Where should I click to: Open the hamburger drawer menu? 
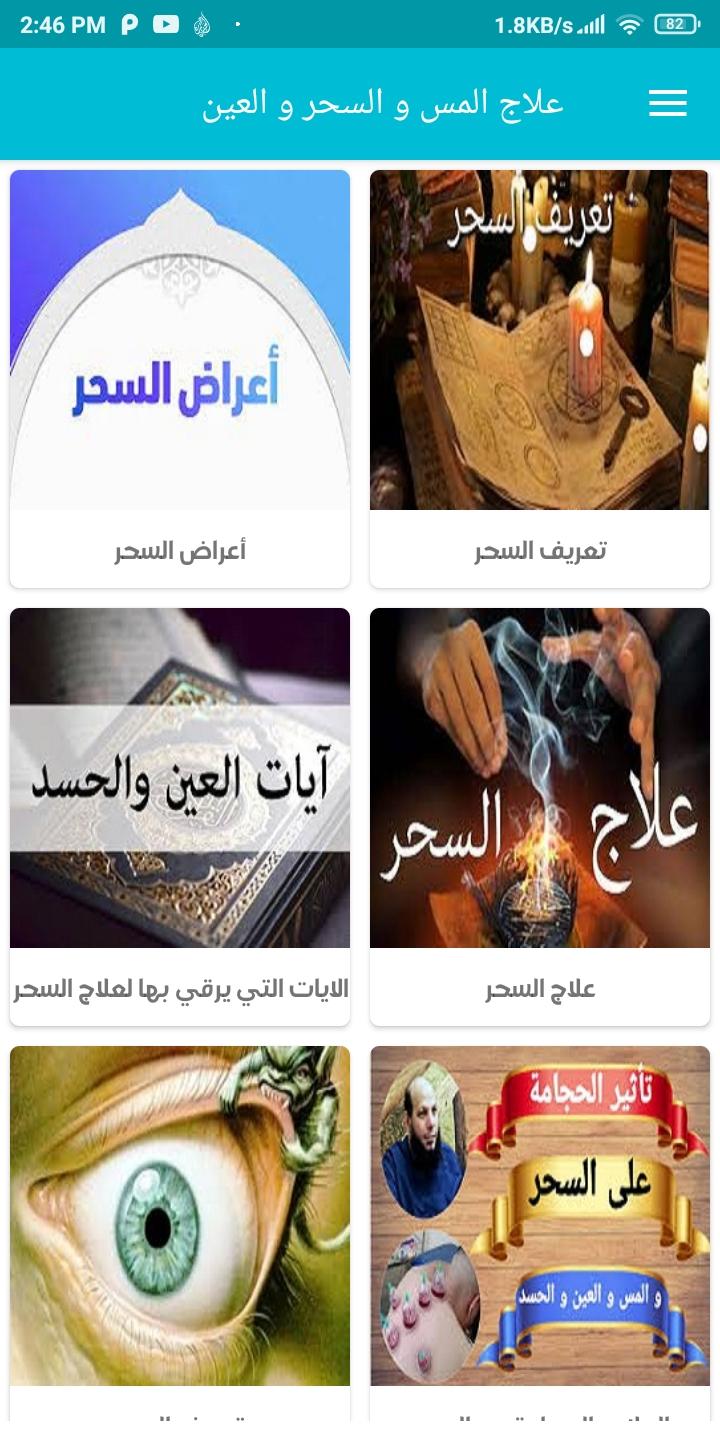click(x=667, y=104)
